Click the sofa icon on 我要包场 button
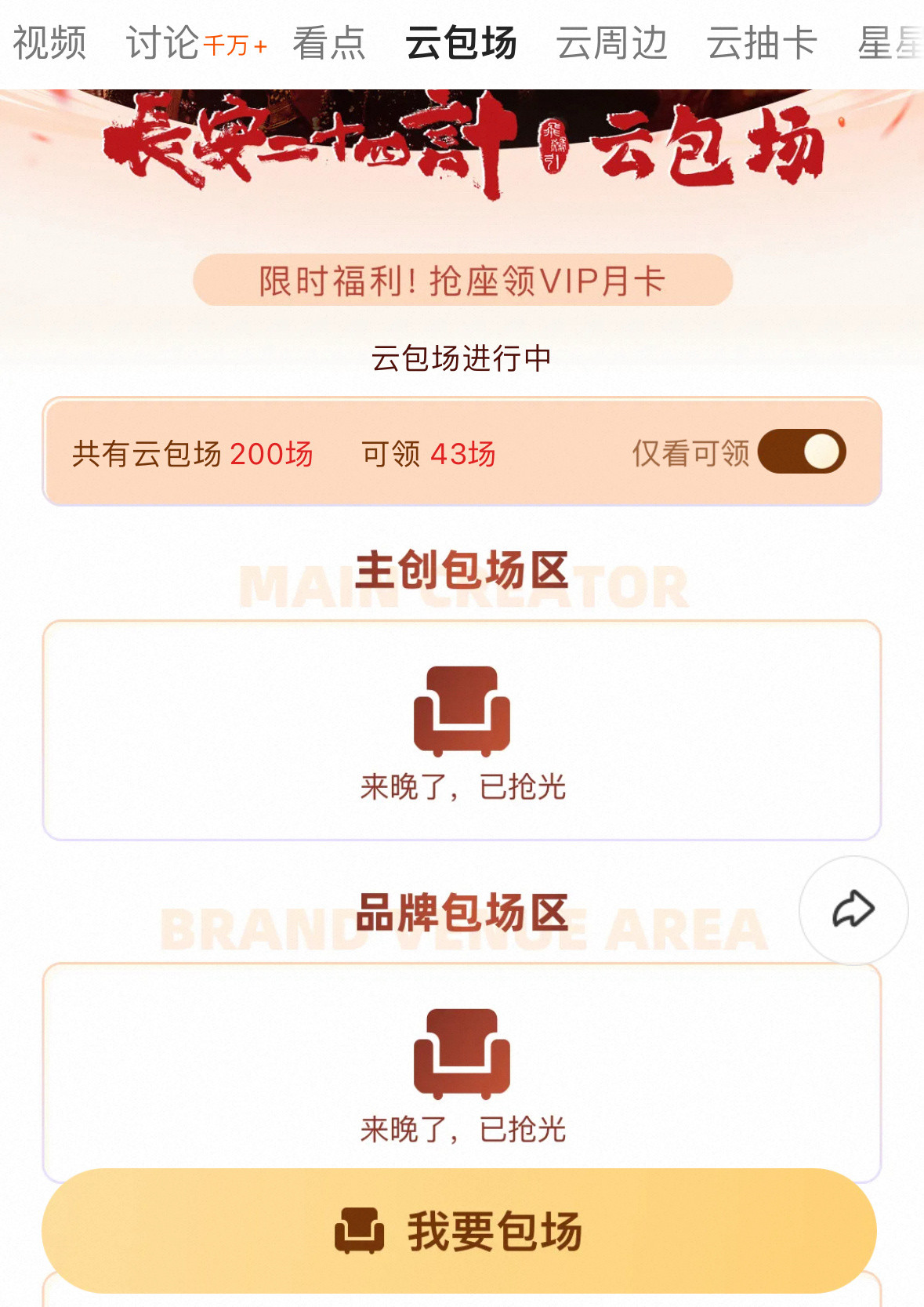Screen dimensions: 924x1307 (x=358, y=1231)
